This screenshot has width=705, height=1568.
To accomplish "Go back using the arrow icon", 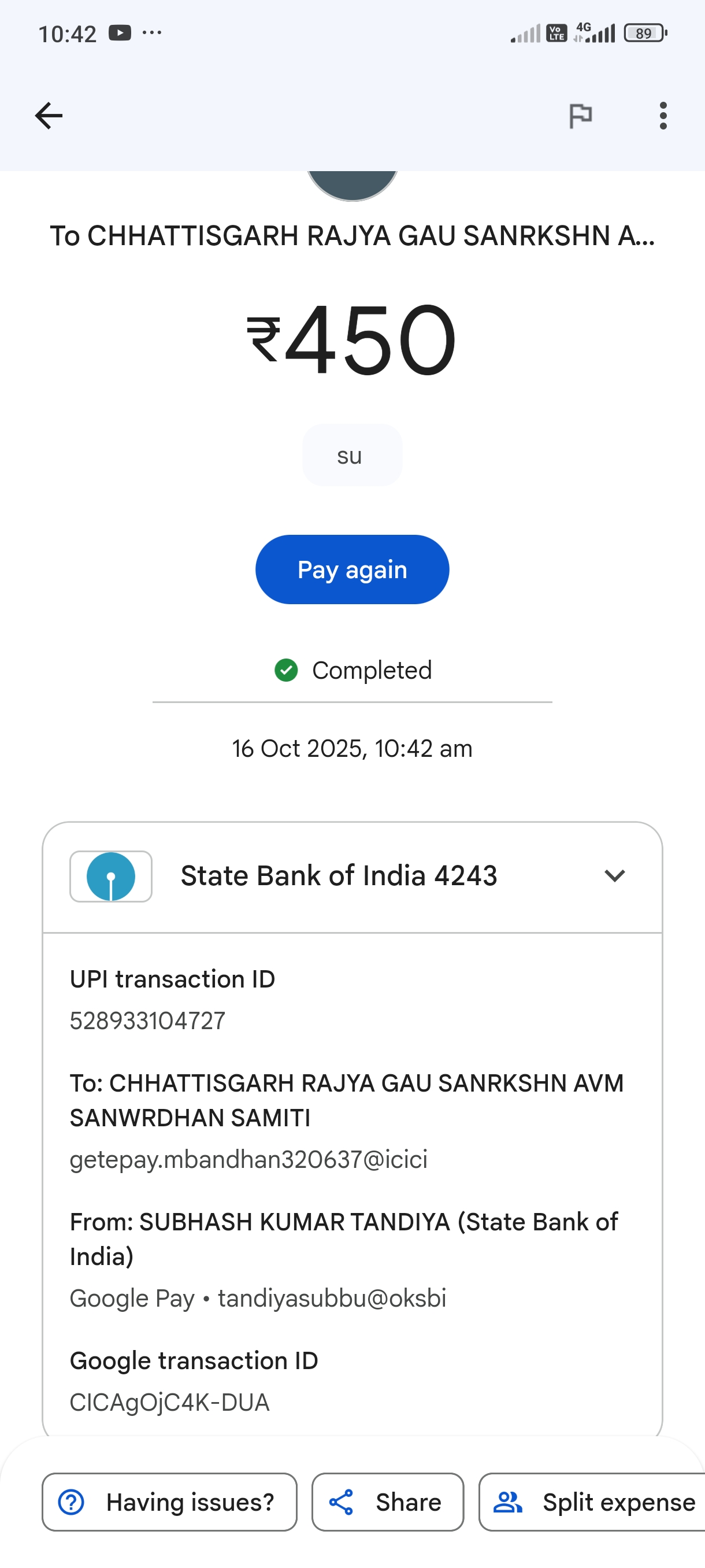I will pyautogui.click(x=49, y=116).
